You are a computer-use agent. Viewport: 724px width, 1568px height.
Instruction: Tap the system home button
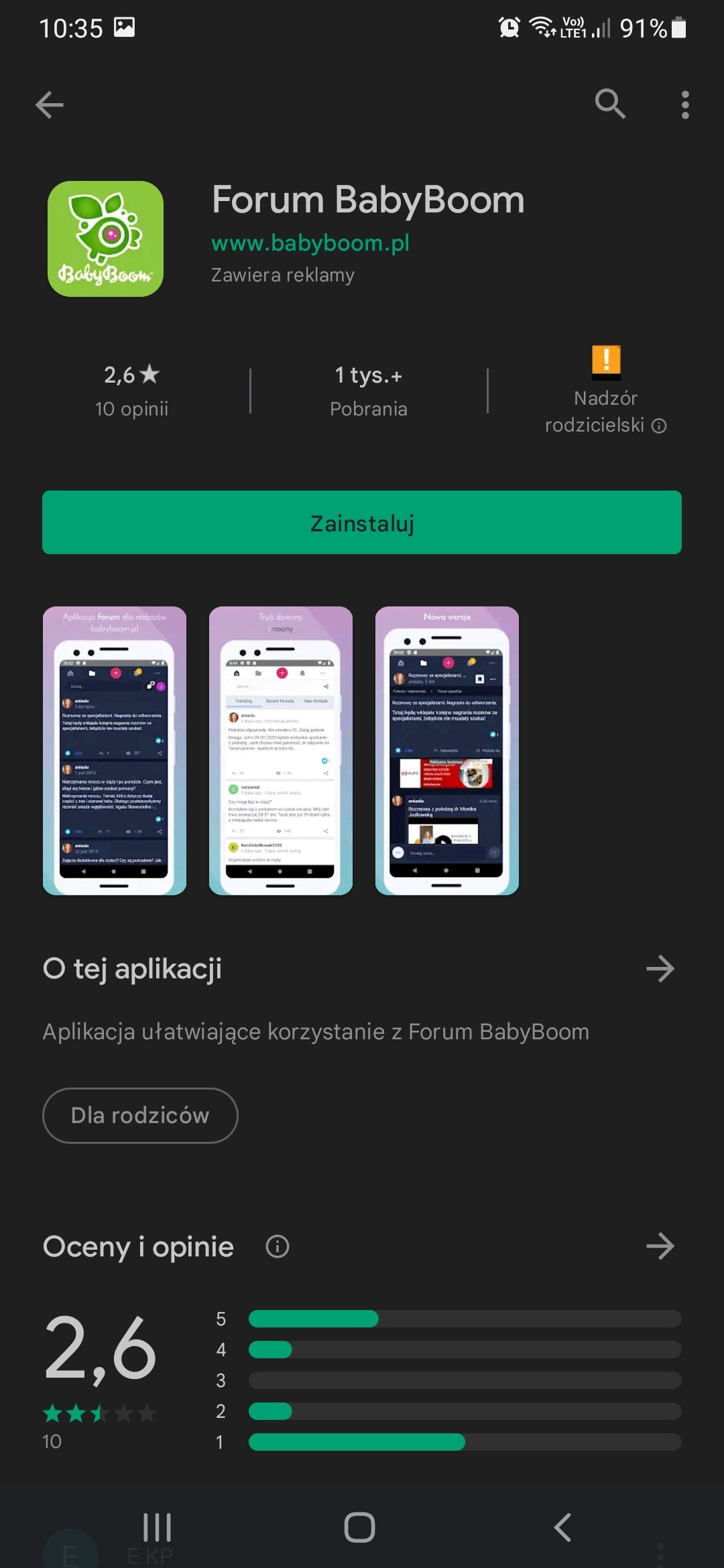(x=359, y=1527)
